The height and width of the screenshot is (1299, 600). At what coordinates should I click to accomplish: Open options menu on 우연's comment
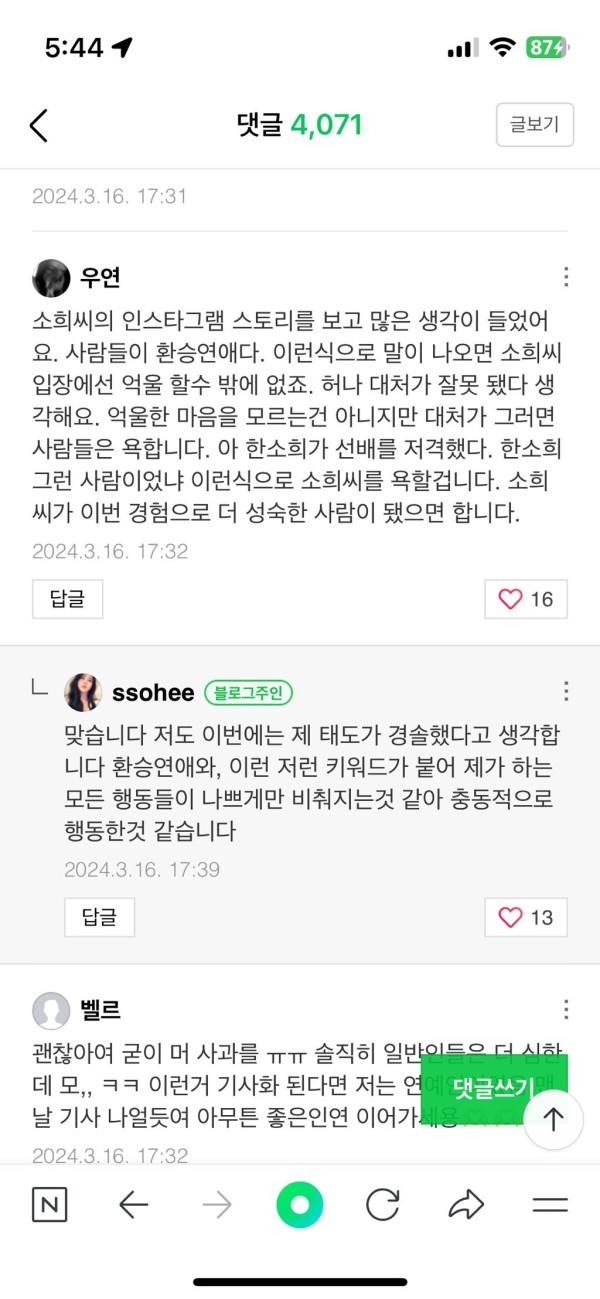[x=566, y=277]
